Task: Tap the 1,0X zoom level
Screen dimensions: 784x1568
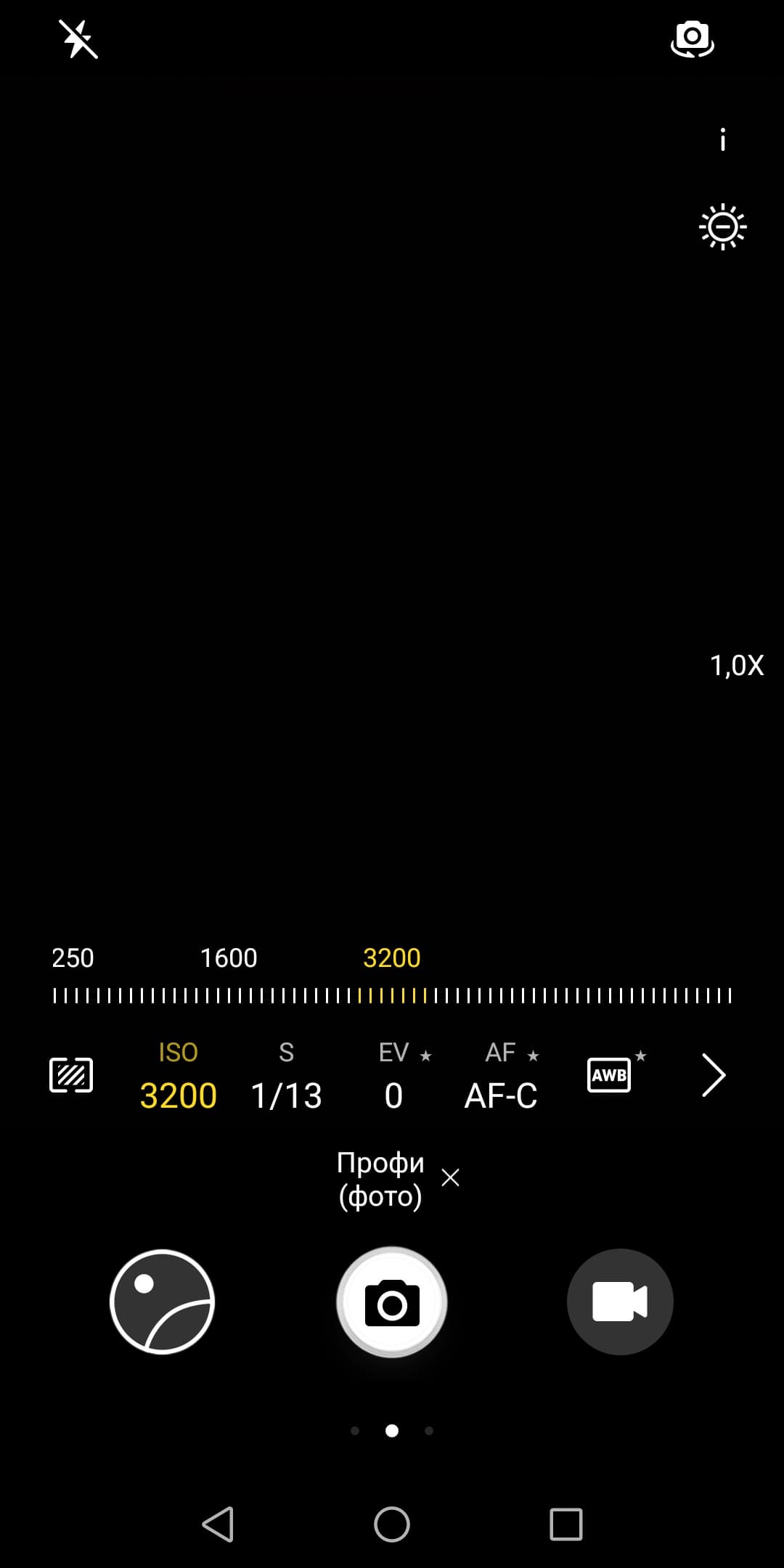Action: [x=736, y=666]
